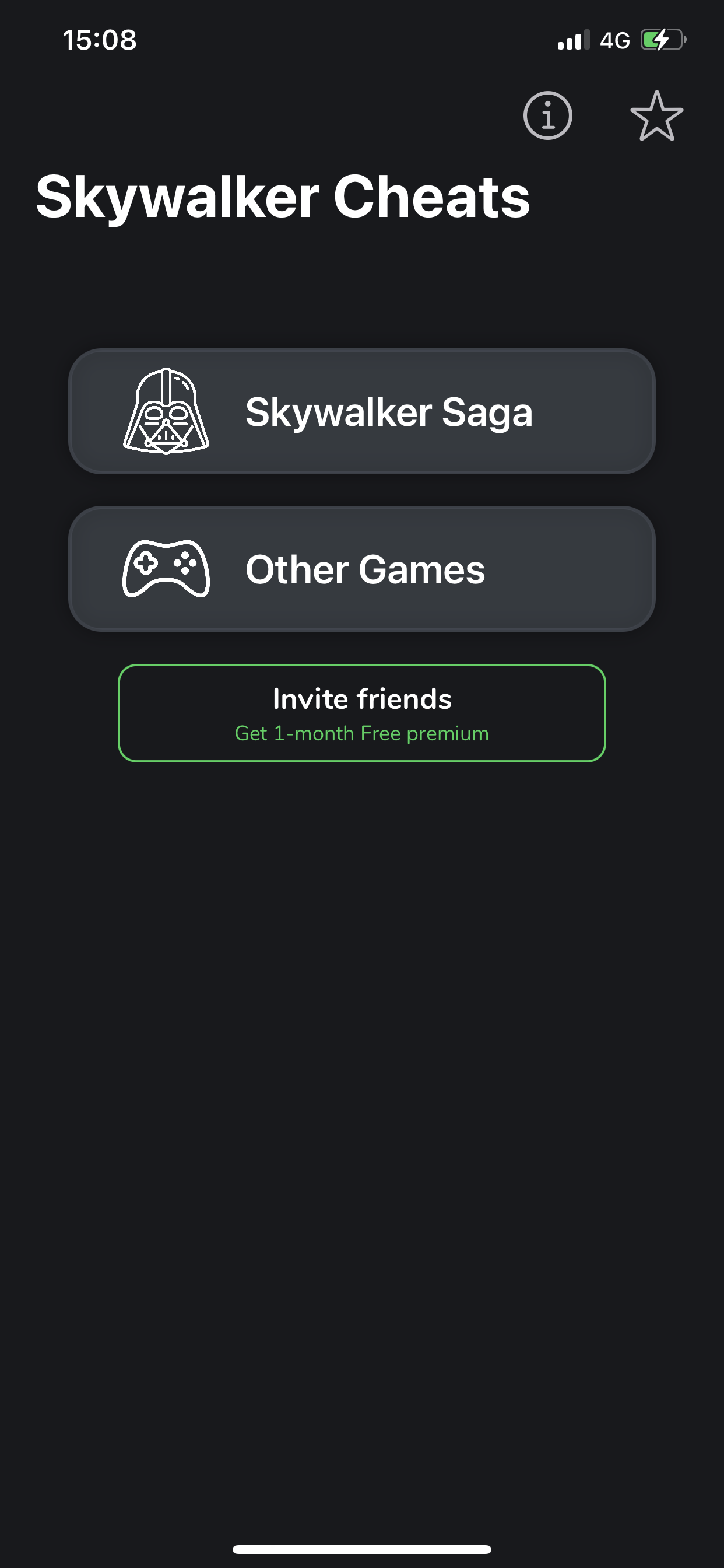Invite friends for free premium
Screen dimensions: 724x1568
pos(361,713)
